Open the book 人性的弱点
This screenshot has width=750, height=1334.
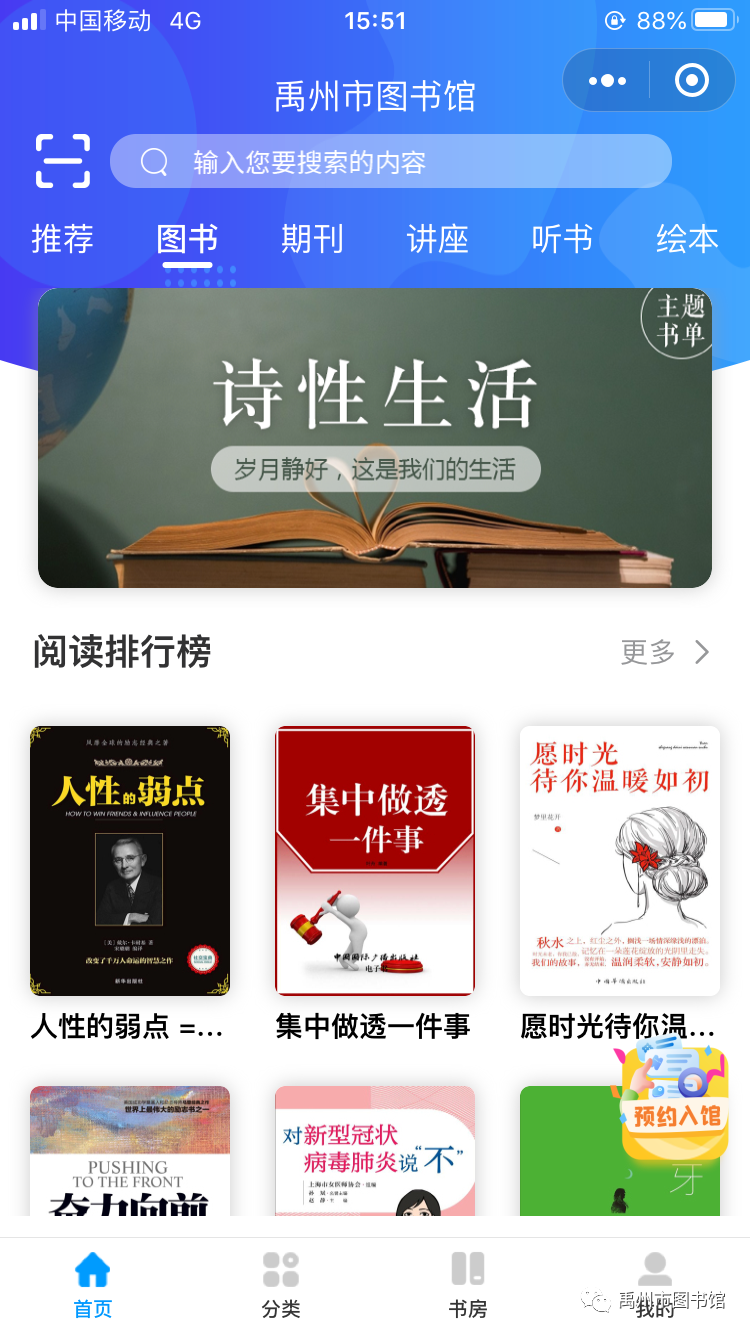130,861
